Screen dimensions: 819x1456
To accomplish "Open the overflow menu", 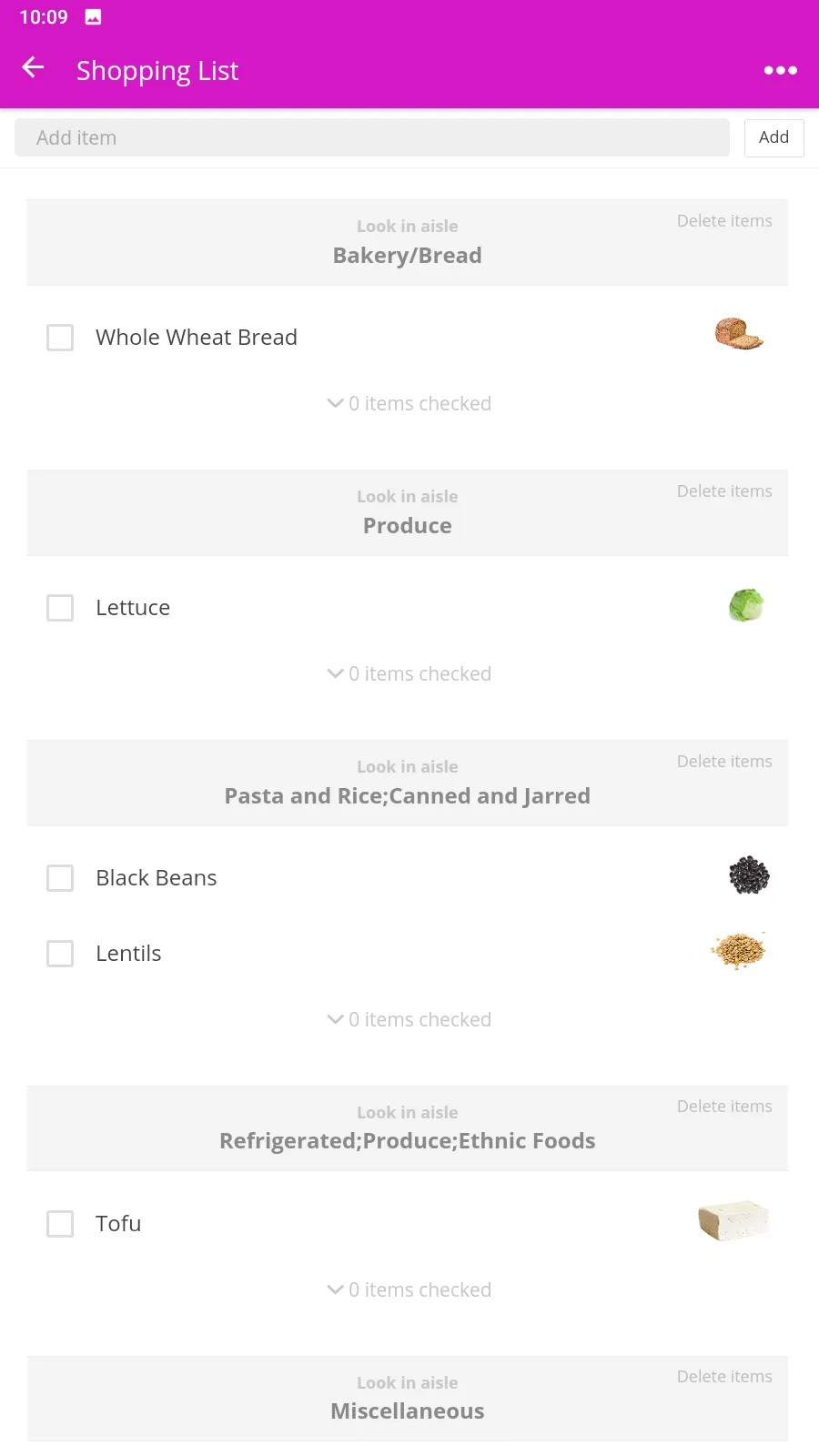I will click(780, 70).
